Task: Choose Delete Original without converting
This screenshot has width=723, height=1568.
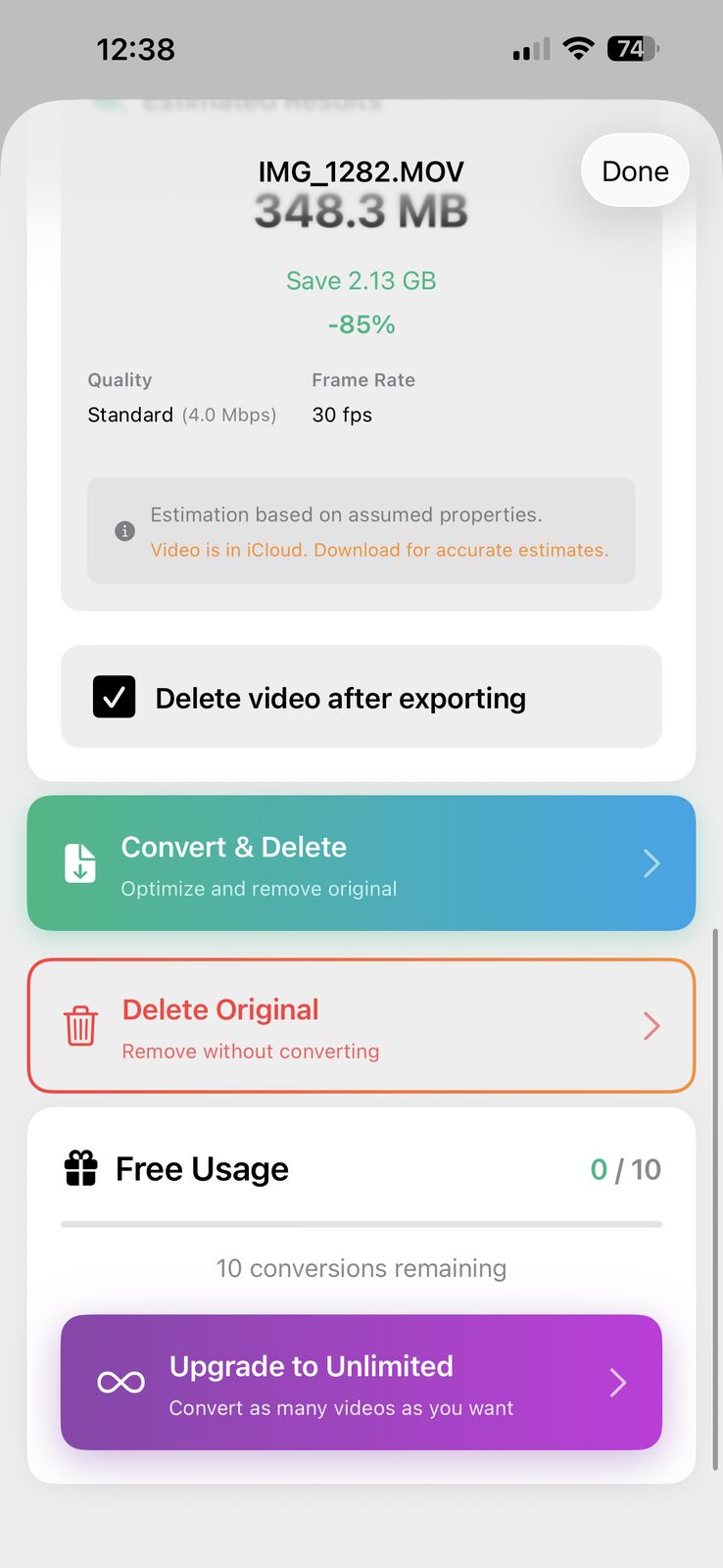Action: coord(361,1026)
